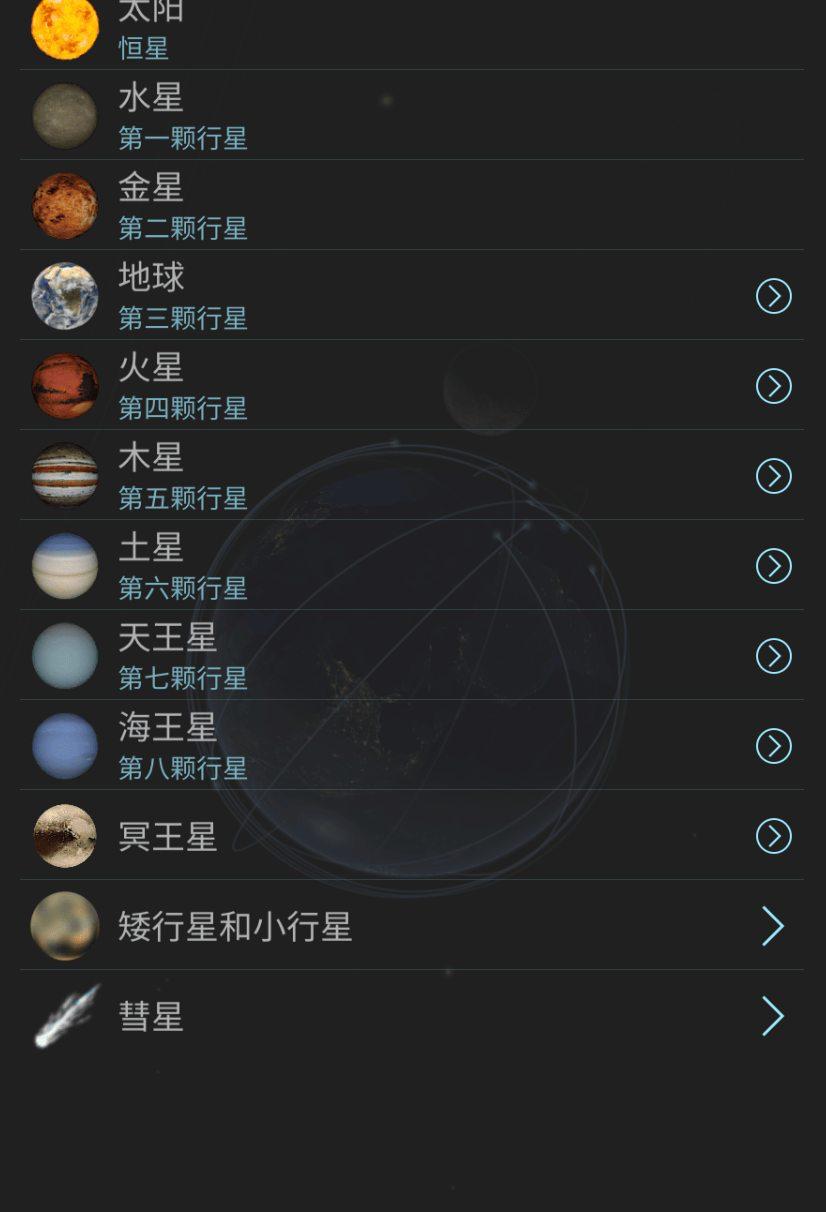The width and height of the screenshot is (826, 1212).
Task: Tap the arrow icon beside 地球
Action: (x=773, y=296)
